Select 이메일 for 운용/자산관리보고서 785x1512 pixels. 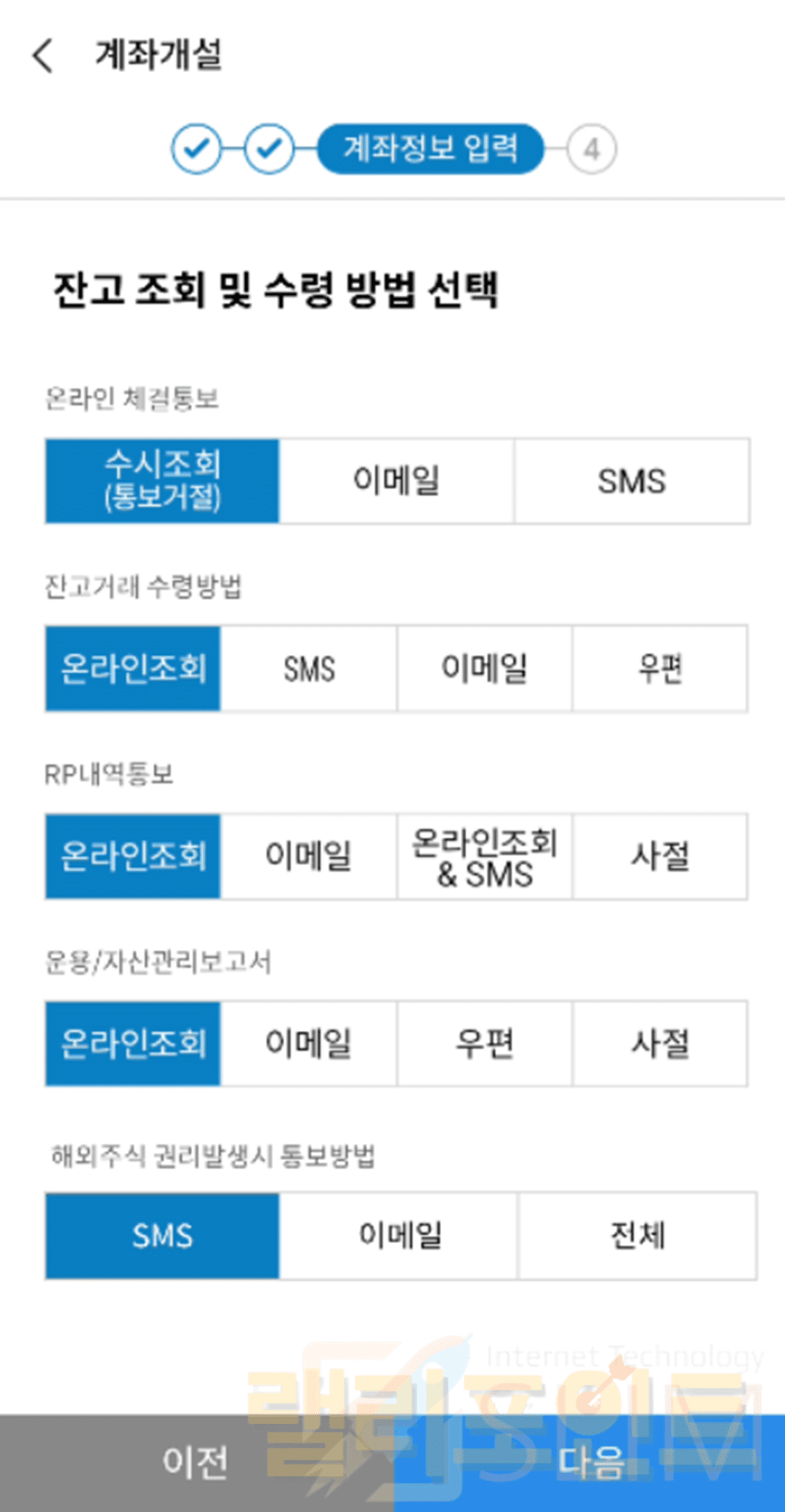tap(309, 1044)
